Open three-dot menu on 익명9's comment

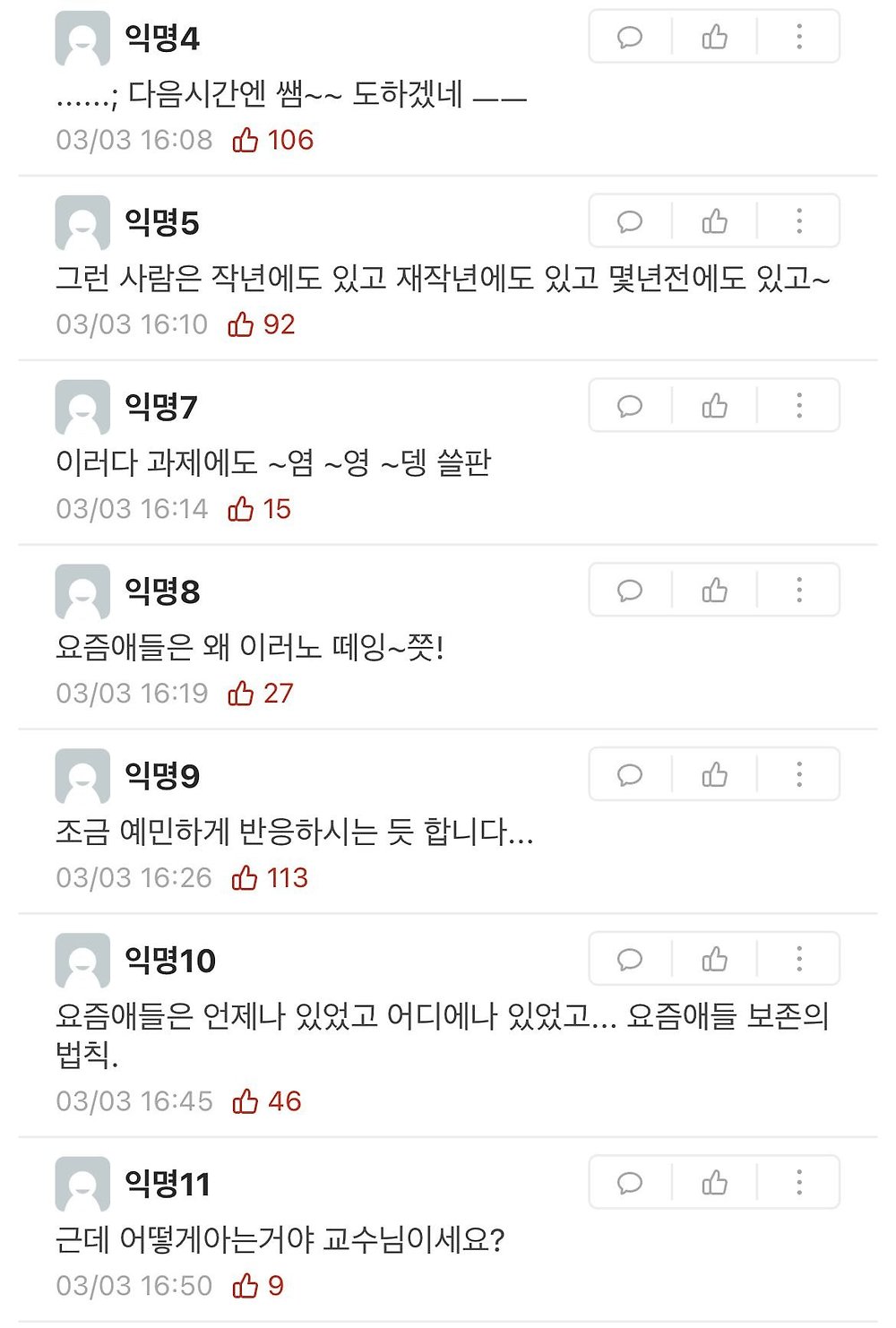point(799,775)
